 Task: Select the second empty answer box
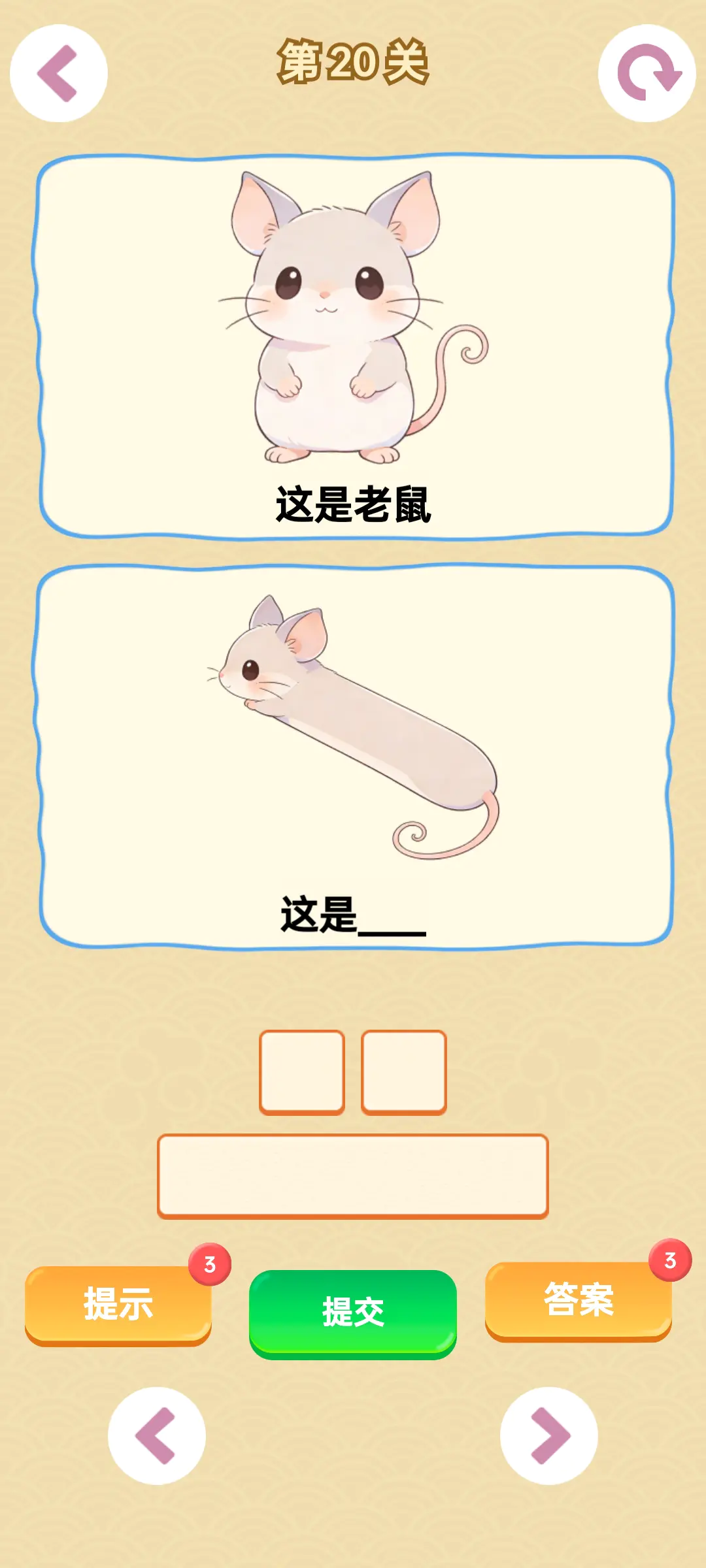tap(404, 1071)
